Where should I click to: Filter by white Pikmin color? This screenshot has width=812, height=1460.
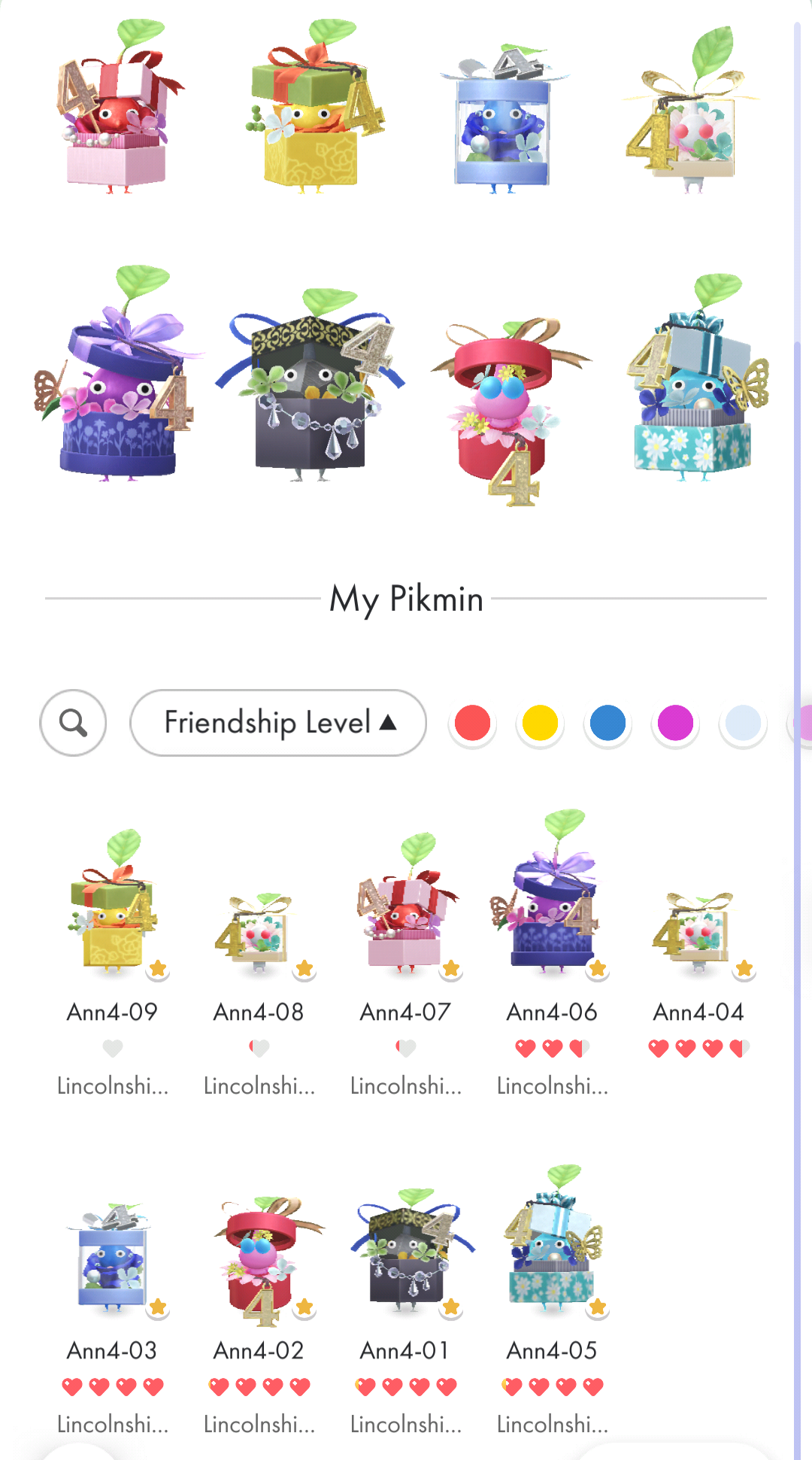[x=743, y=724]
